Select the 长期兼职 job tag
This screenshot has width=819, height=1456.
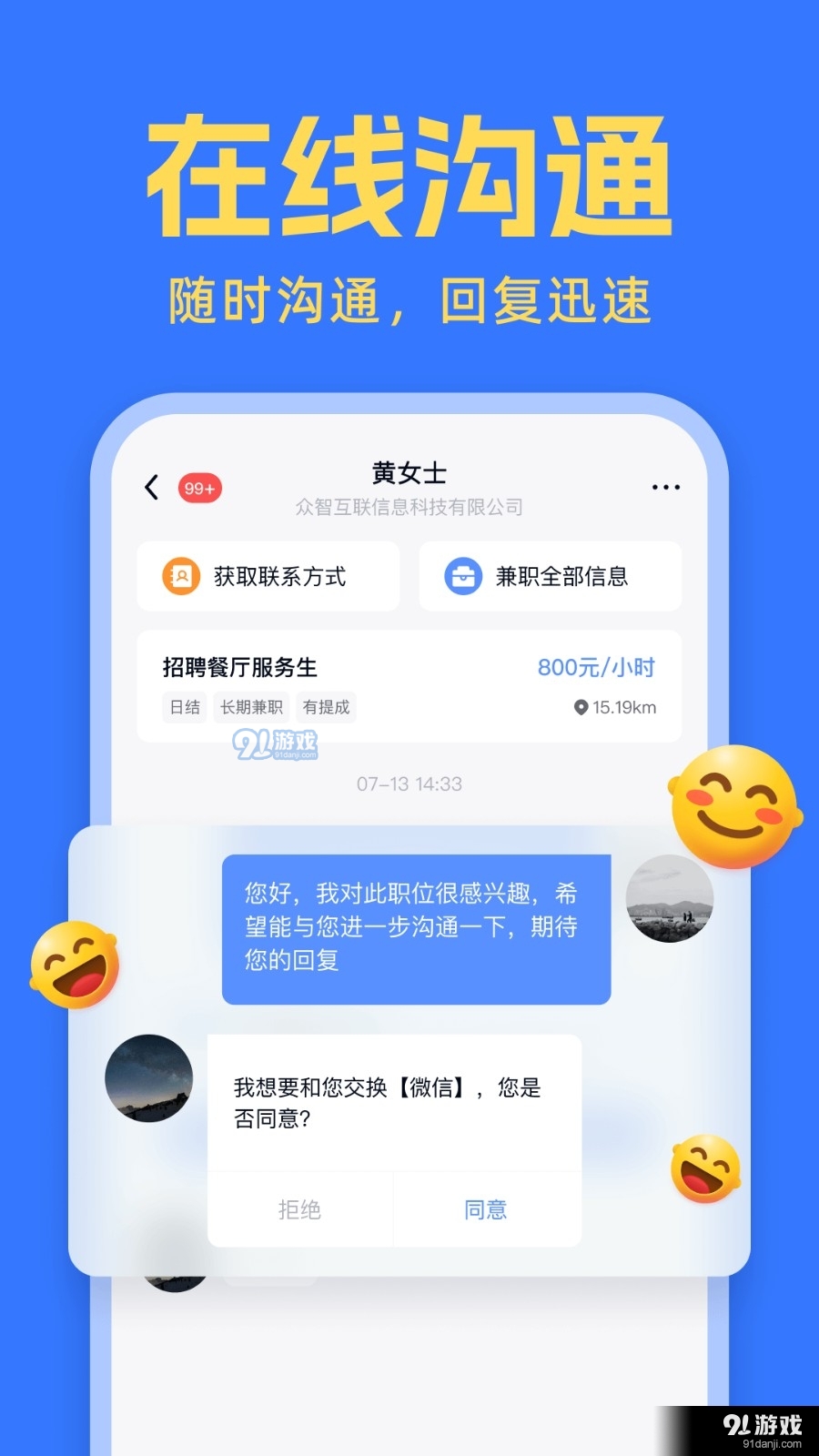(x=250, y=707)
